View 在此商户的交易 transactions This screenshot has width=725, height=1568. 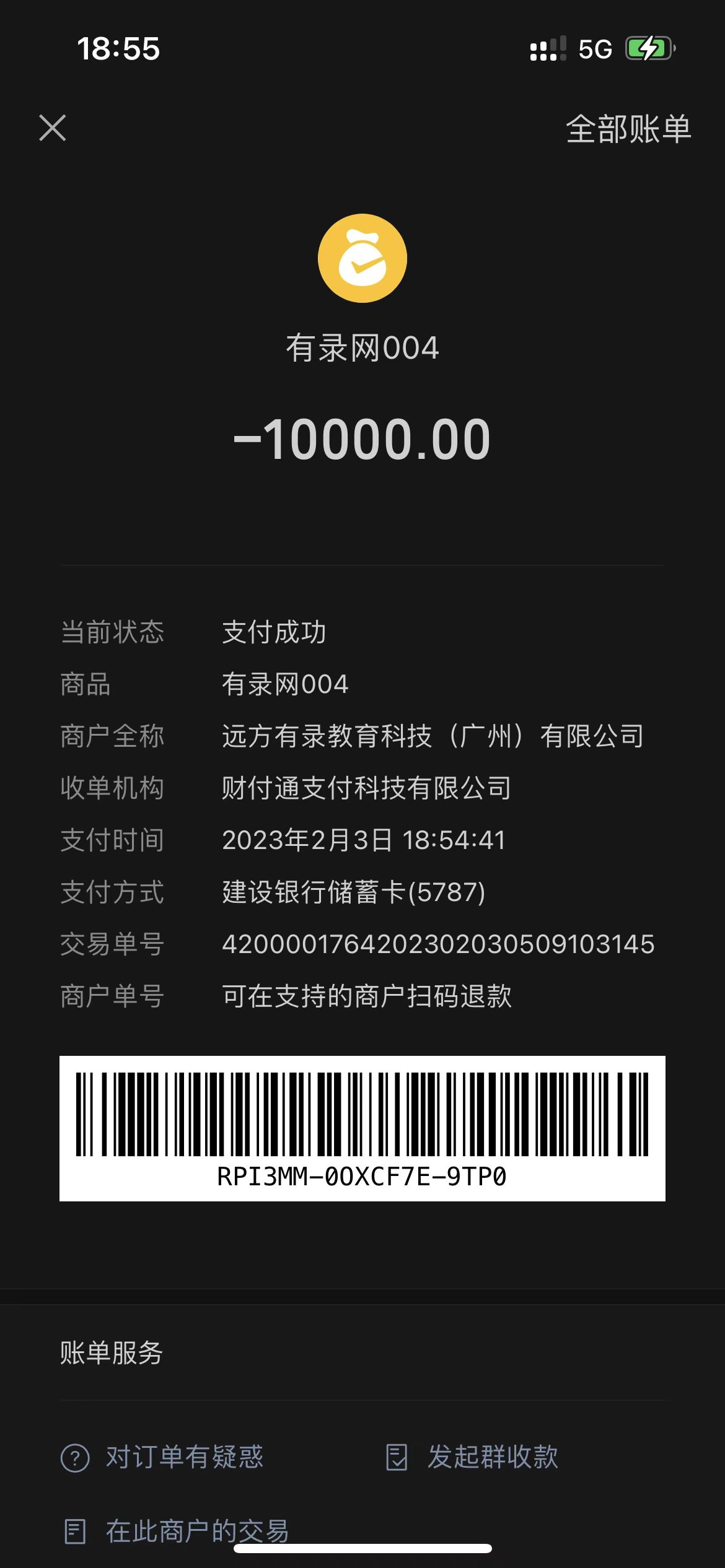177,1531
